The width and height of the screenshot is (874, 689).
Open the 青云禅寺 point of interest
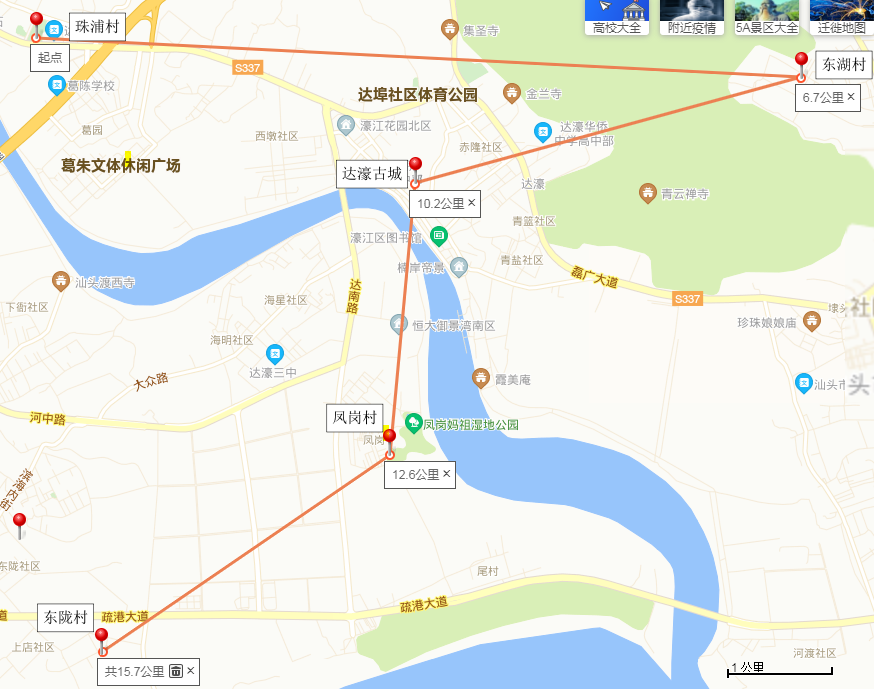click(649, 194)
